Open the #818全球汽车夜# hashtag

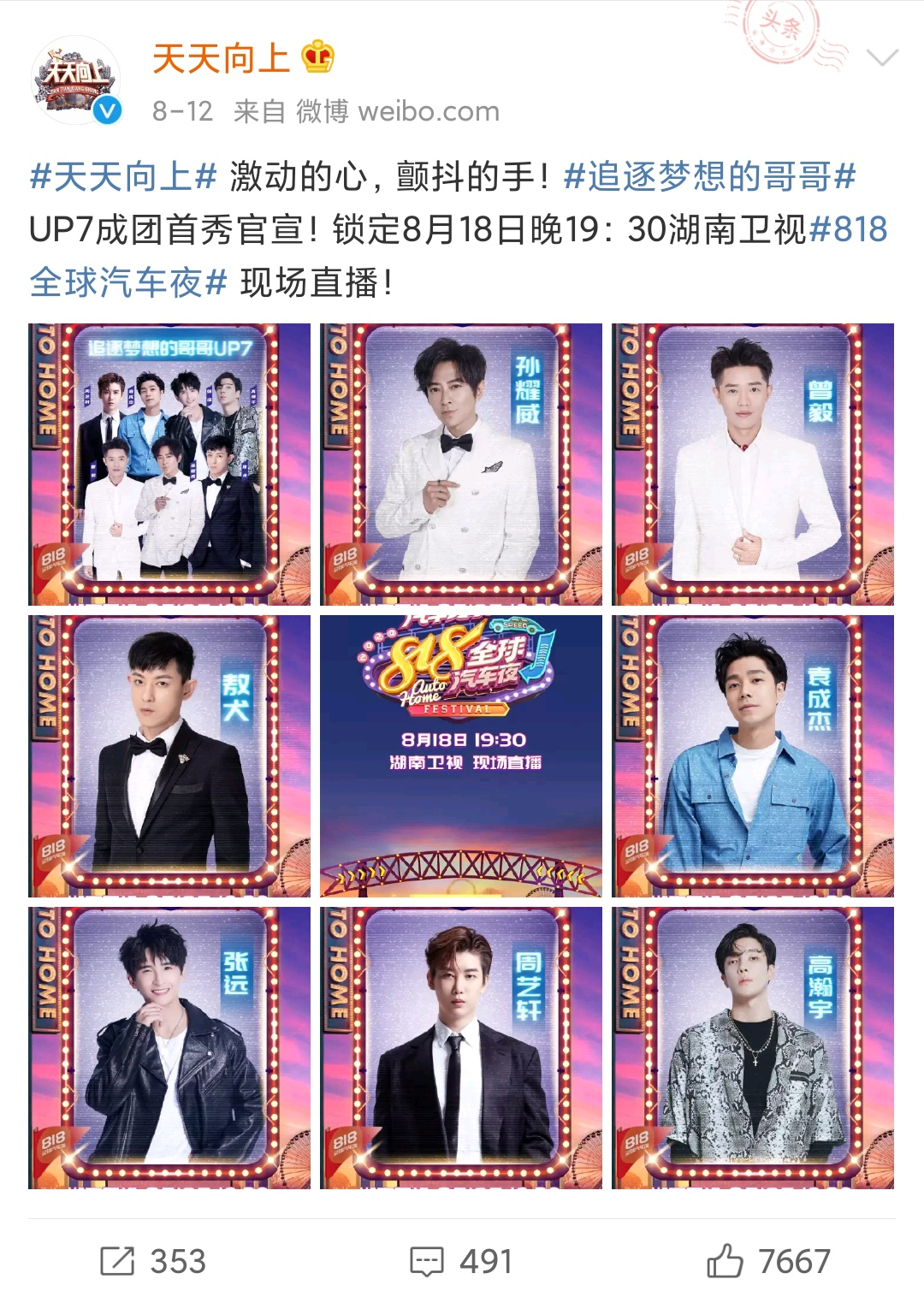(128, 282)
